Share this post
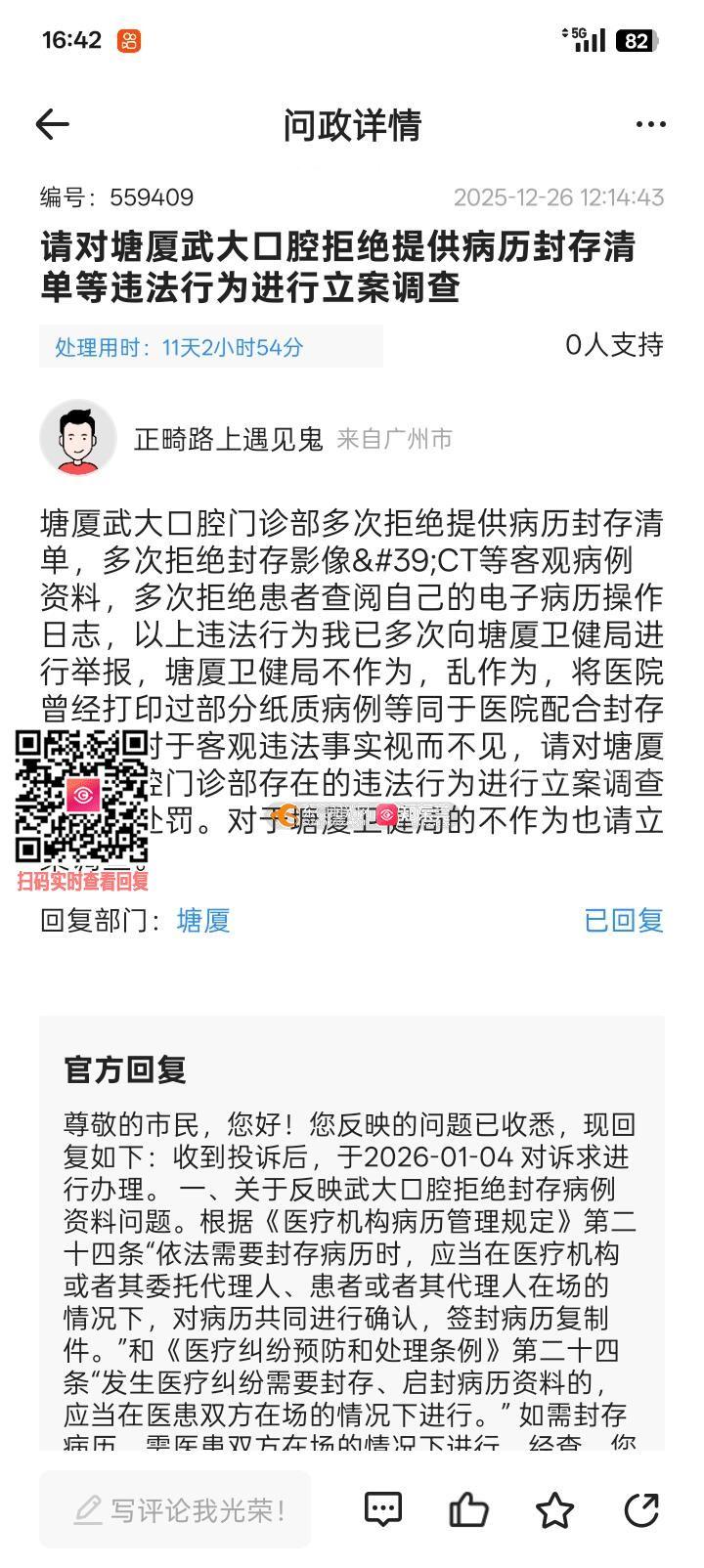 (641, 1510)
